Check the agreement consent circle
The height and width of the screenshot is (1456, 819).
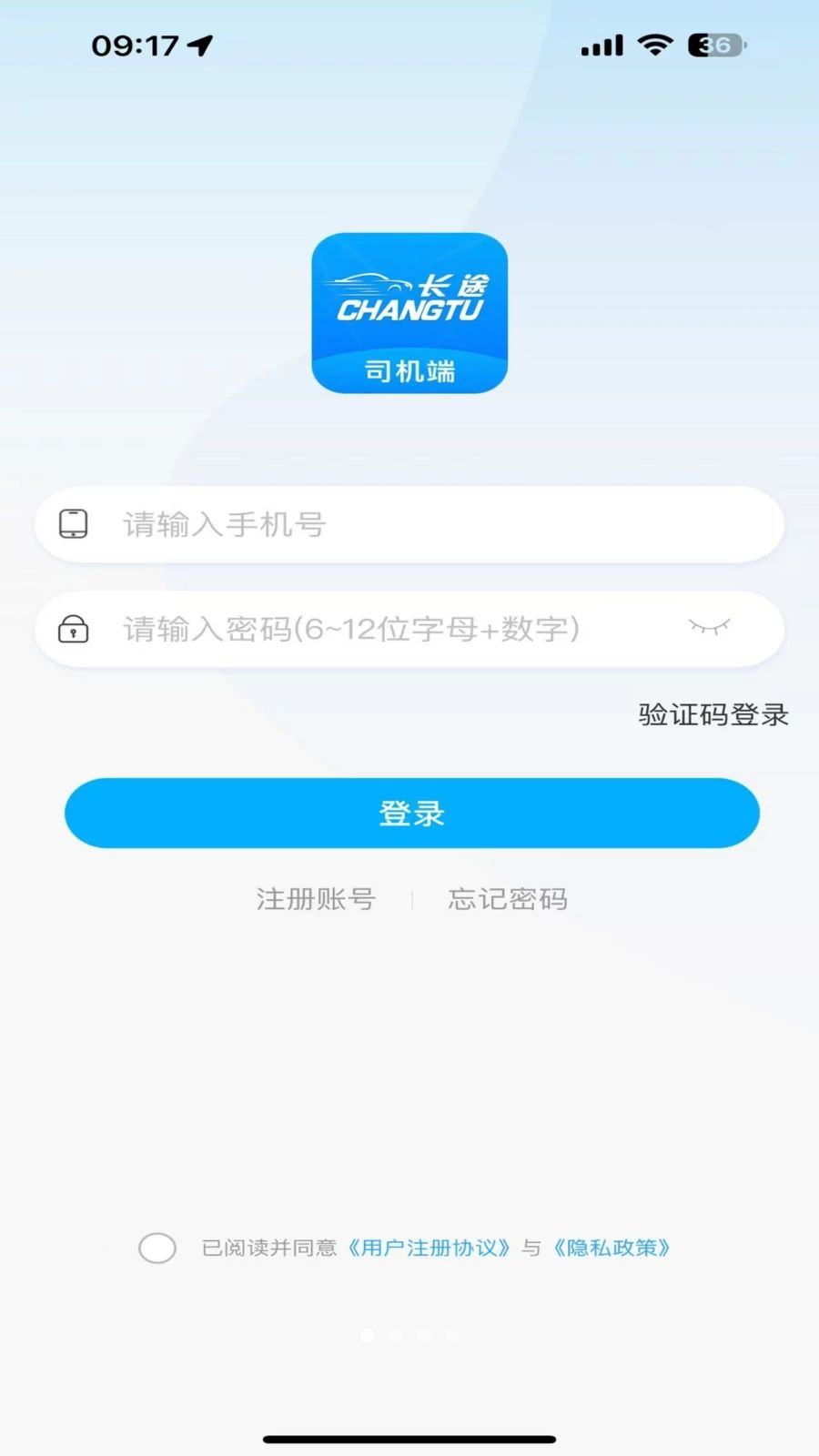157,1248
